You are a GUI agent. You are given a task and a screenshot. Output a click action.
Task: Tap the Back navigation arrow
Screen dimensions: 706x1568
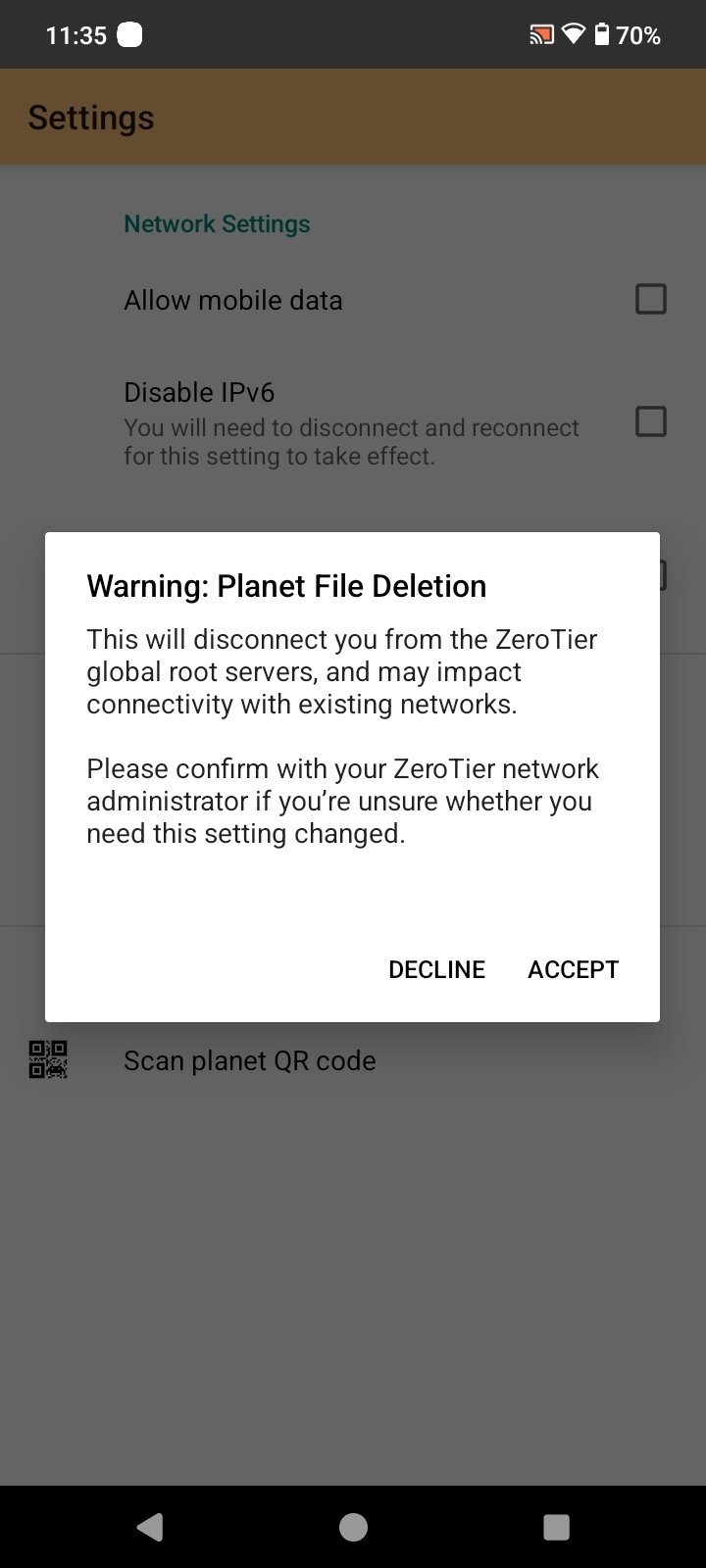[149, 1526]
